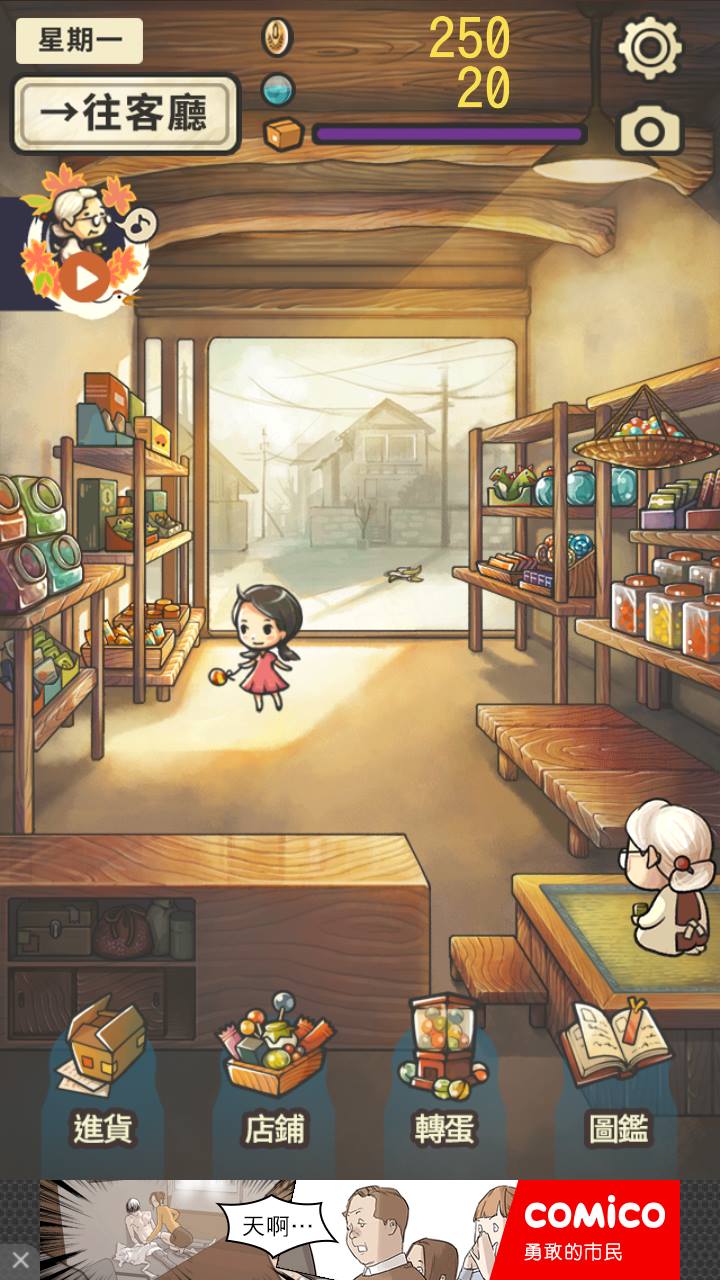Open the 進貨 restock menu
This screenshot has height=1280, width=720.
click(103, 1075)
